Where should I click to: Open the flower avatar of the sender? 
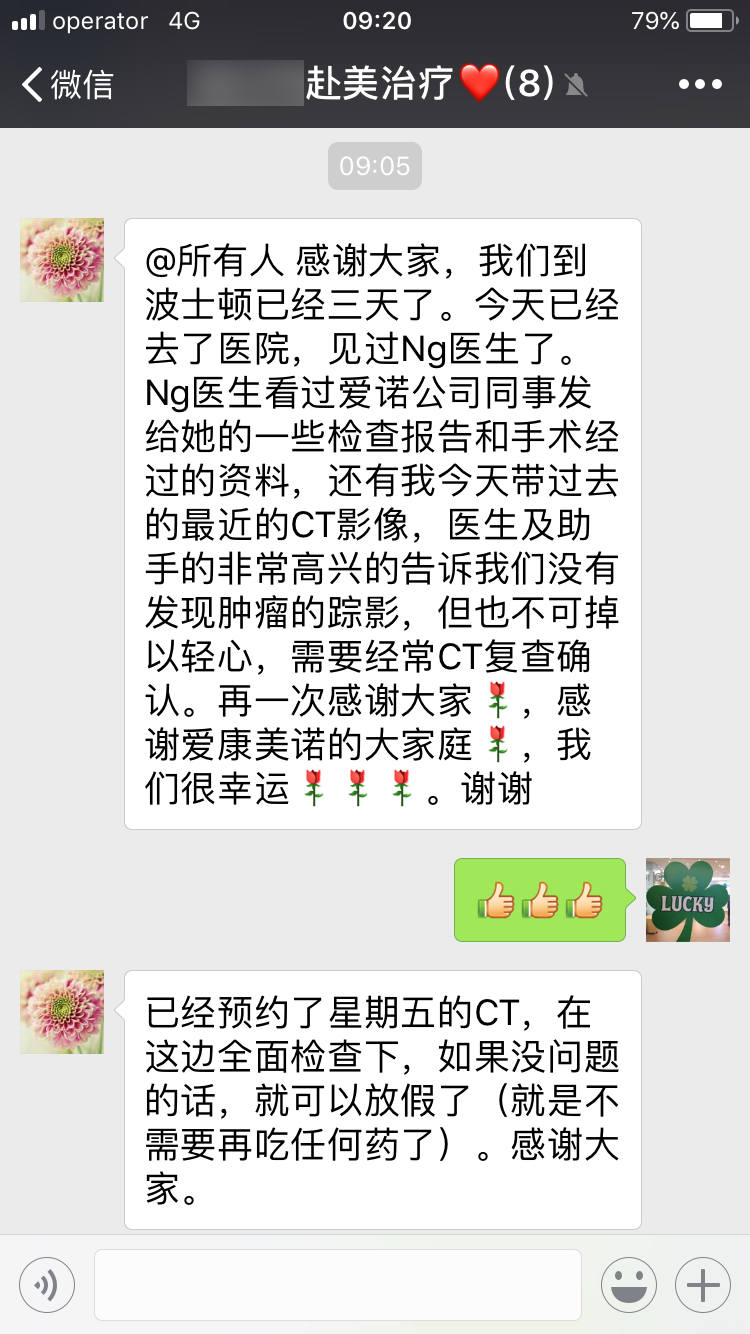click(61, 259)
